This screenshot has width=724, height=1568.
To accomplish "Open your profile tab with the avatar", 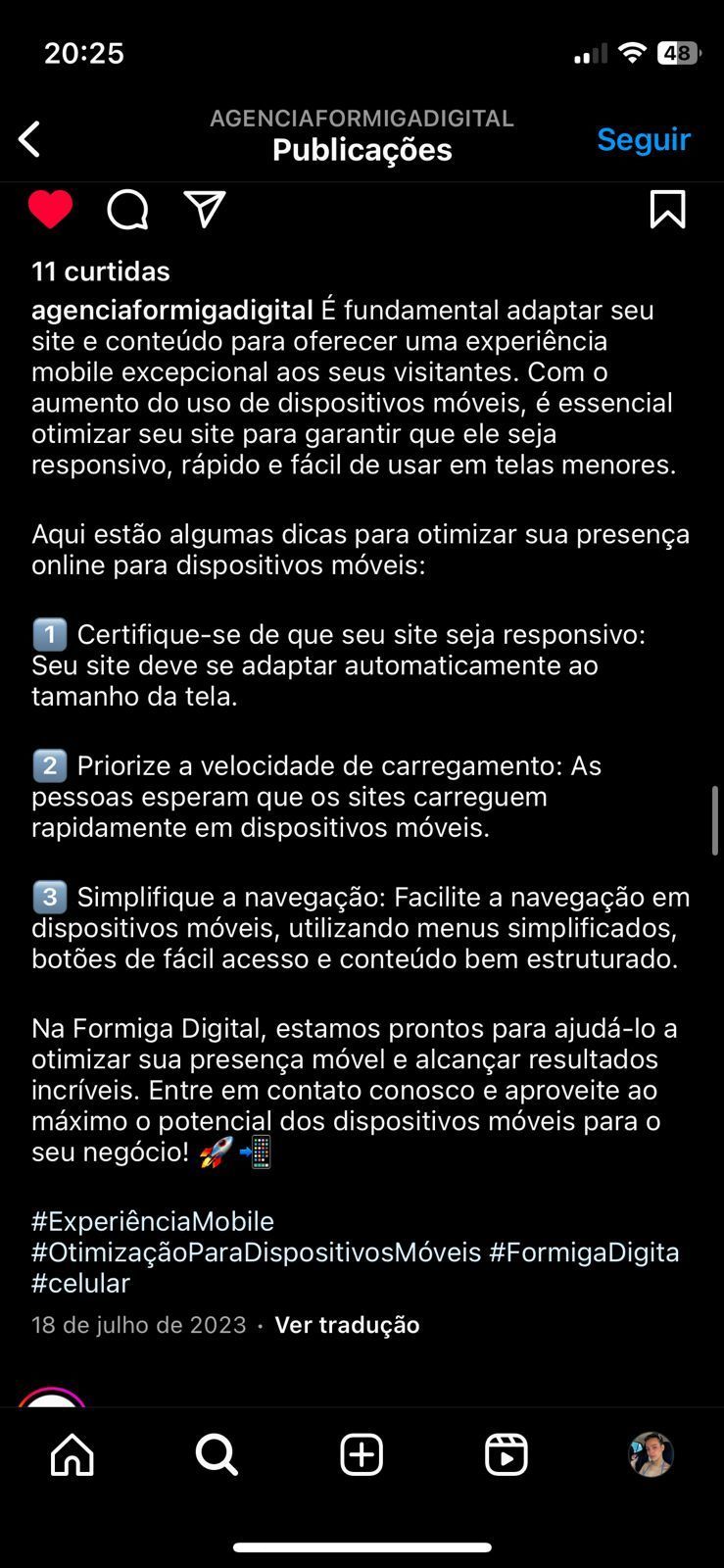I will 651,1454.
